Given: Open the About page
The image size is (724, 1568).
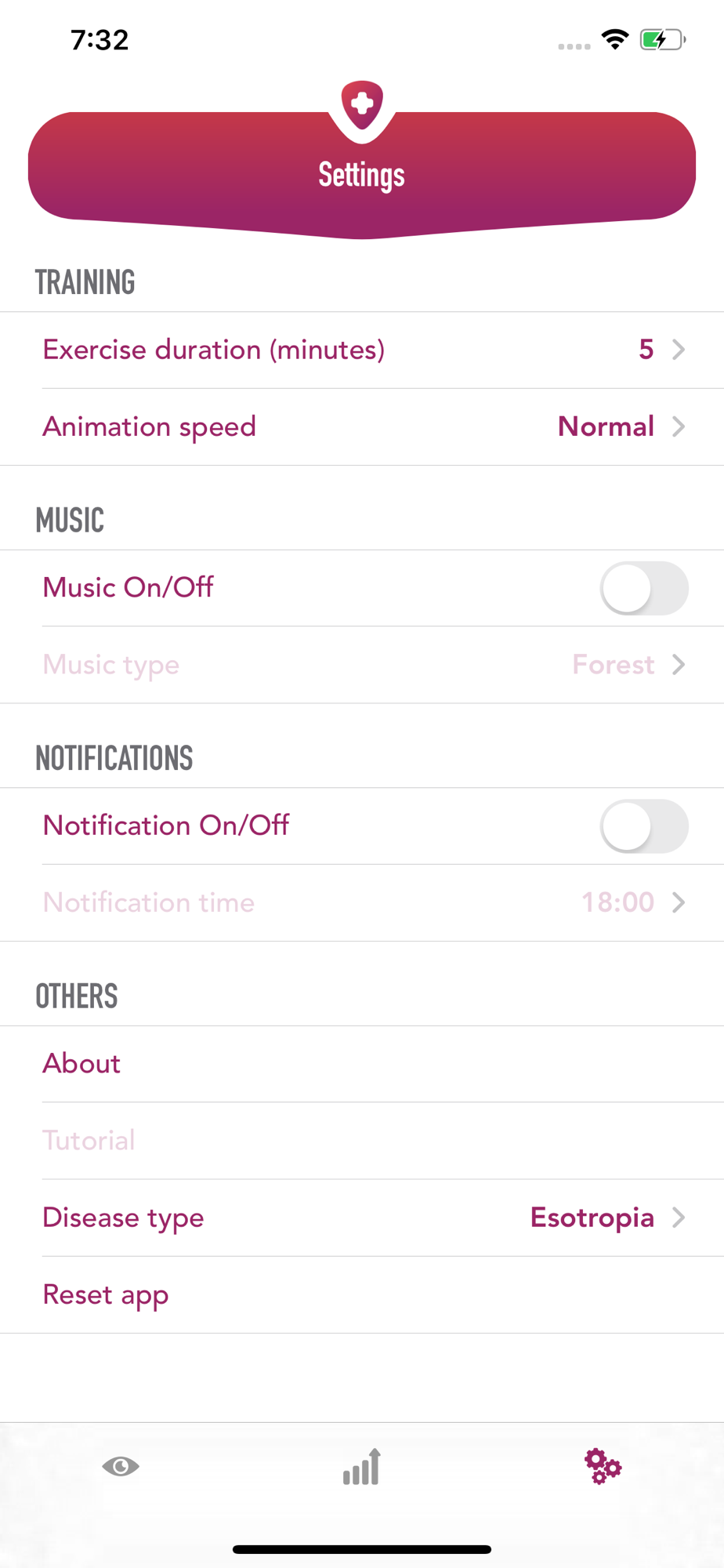Looking at the screenshot, I should (x=362, y=1064).
